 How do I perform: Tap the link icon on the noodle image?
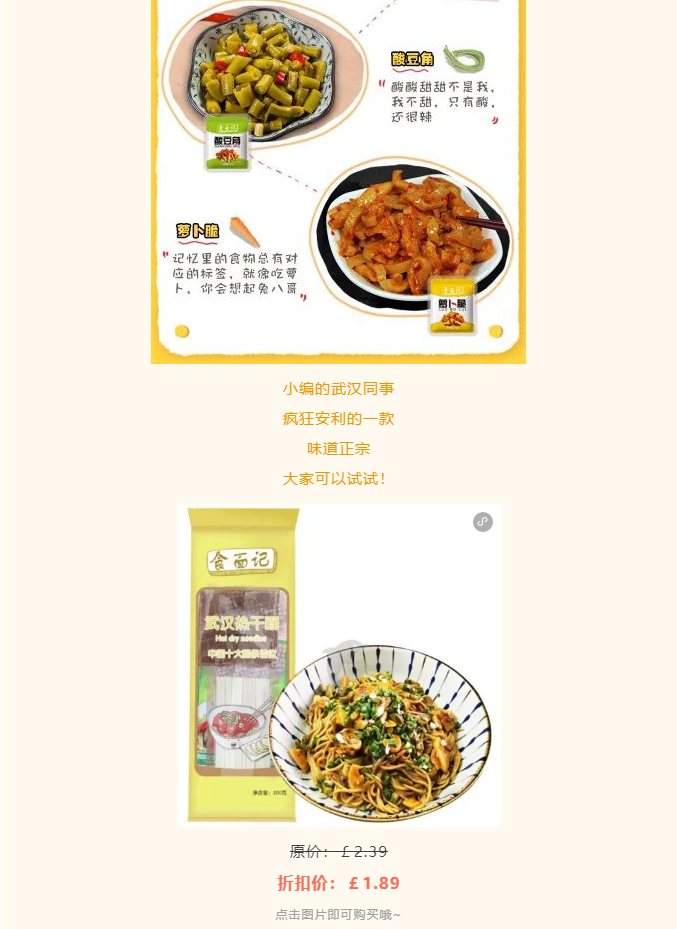pyautogui.click(x=483, y=522)
